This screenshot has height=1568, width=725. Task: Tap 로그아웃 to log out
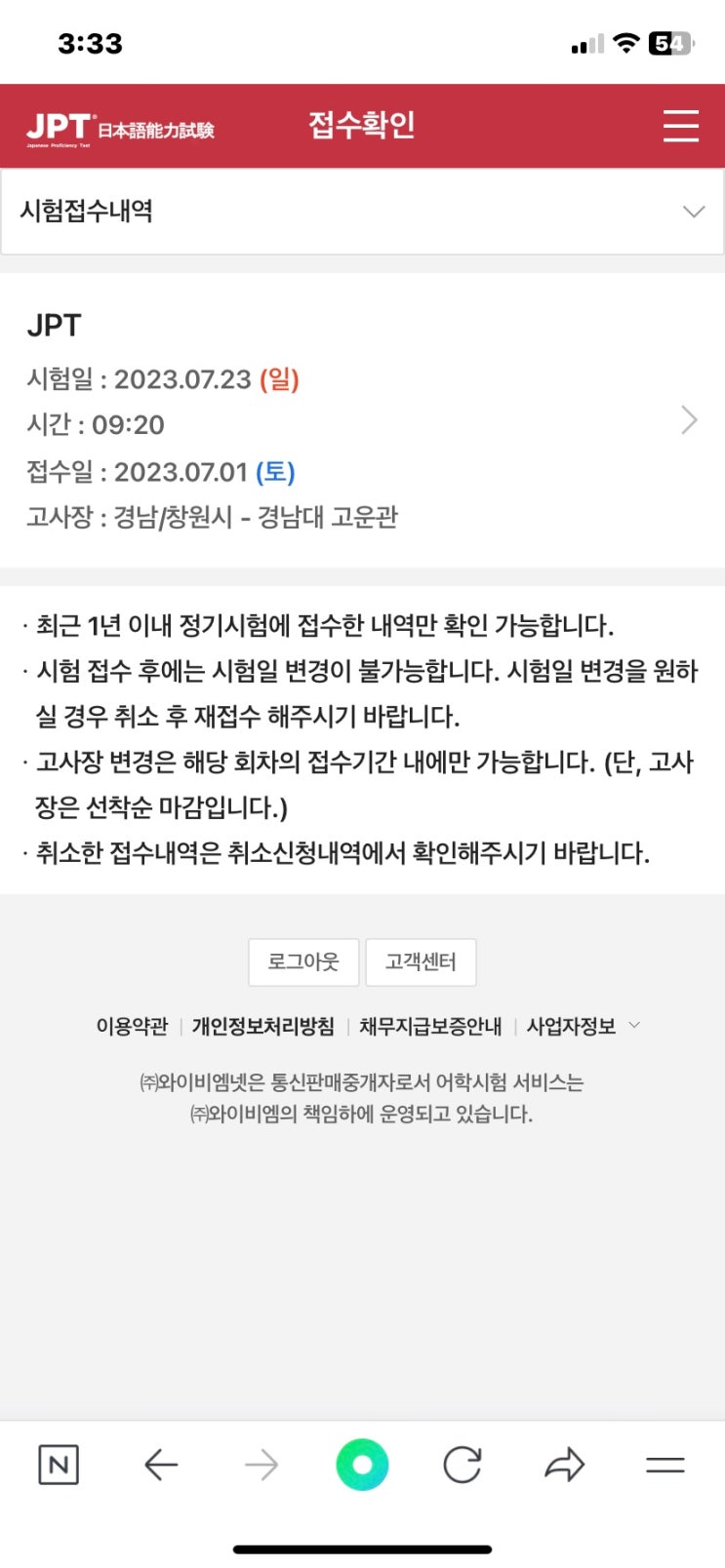[x=303, y=961]
